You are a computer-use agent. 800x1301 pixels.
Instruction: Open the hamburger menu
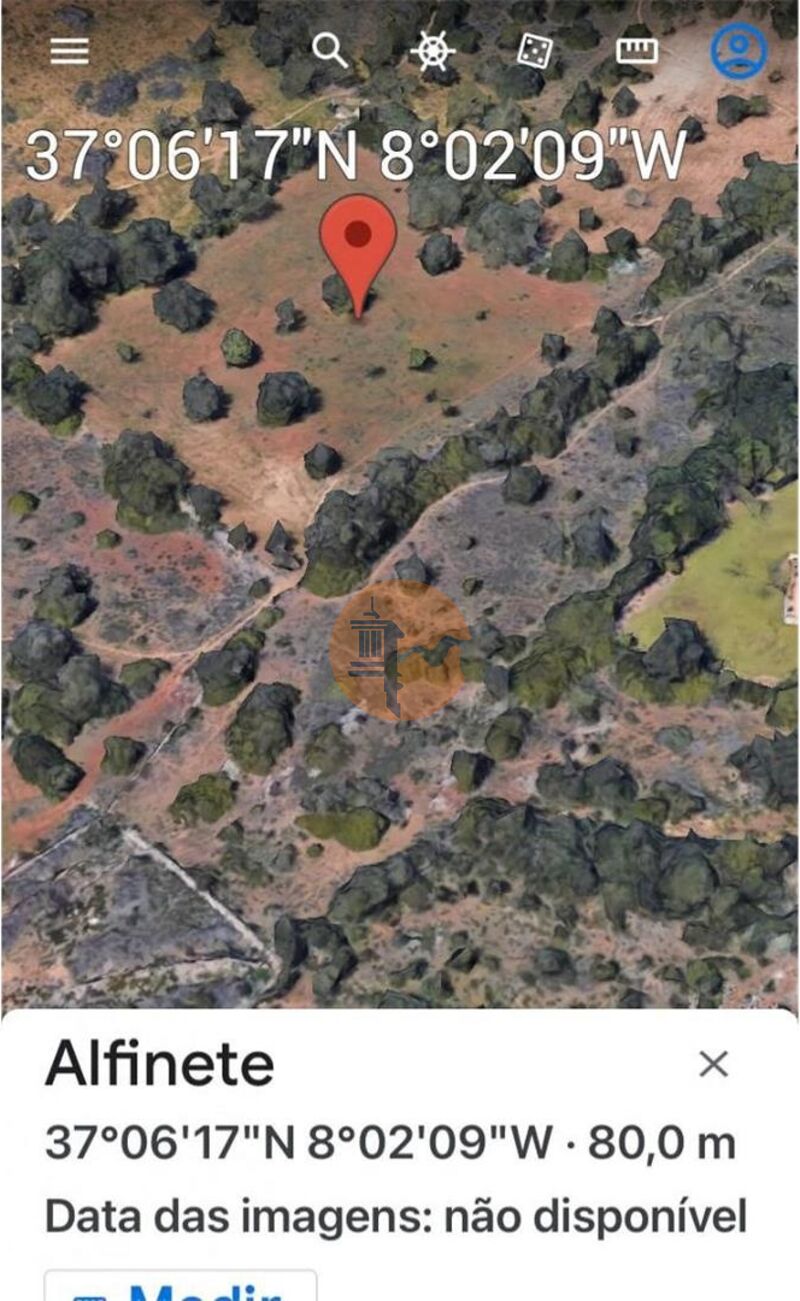[x=69, y=50]
